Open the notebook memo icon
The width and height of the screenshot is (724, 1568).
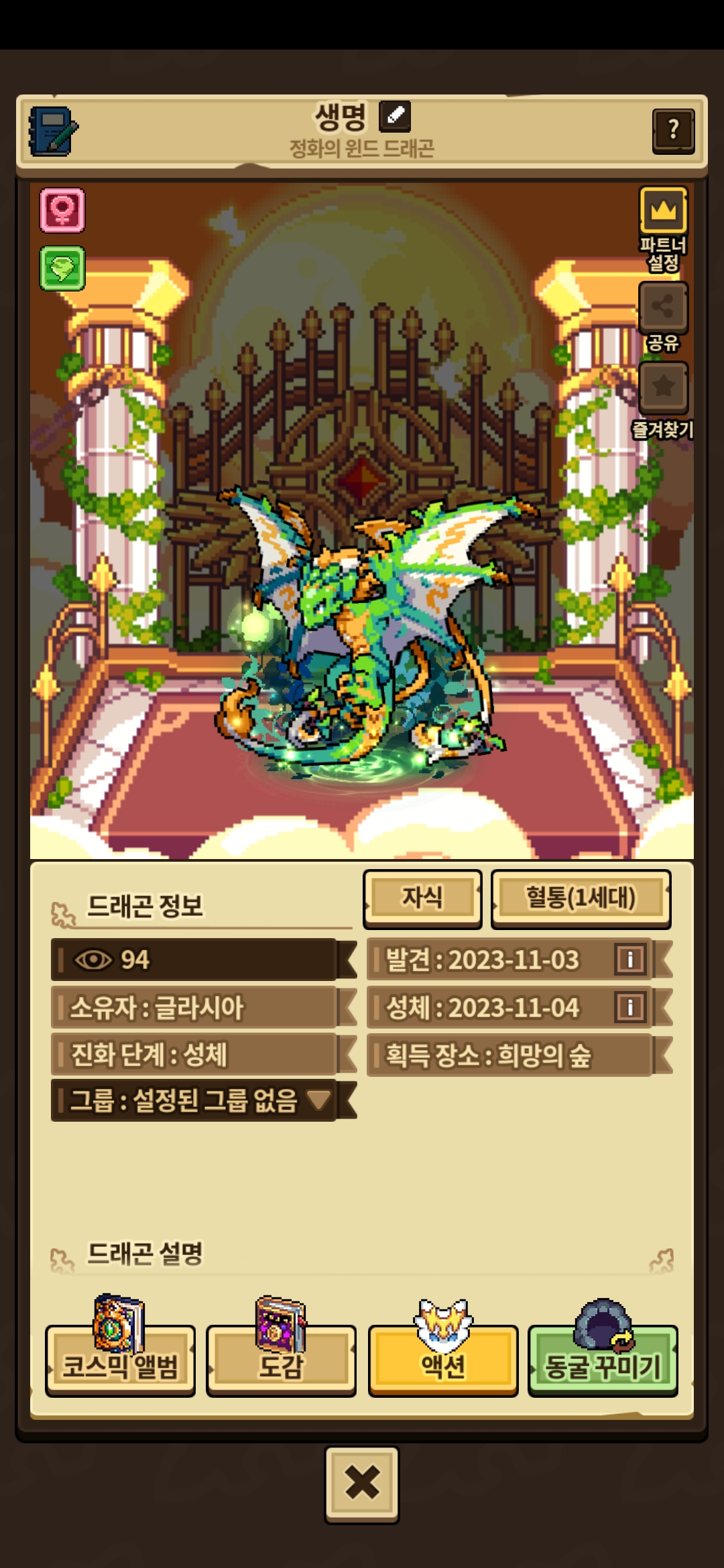(52, 131)
